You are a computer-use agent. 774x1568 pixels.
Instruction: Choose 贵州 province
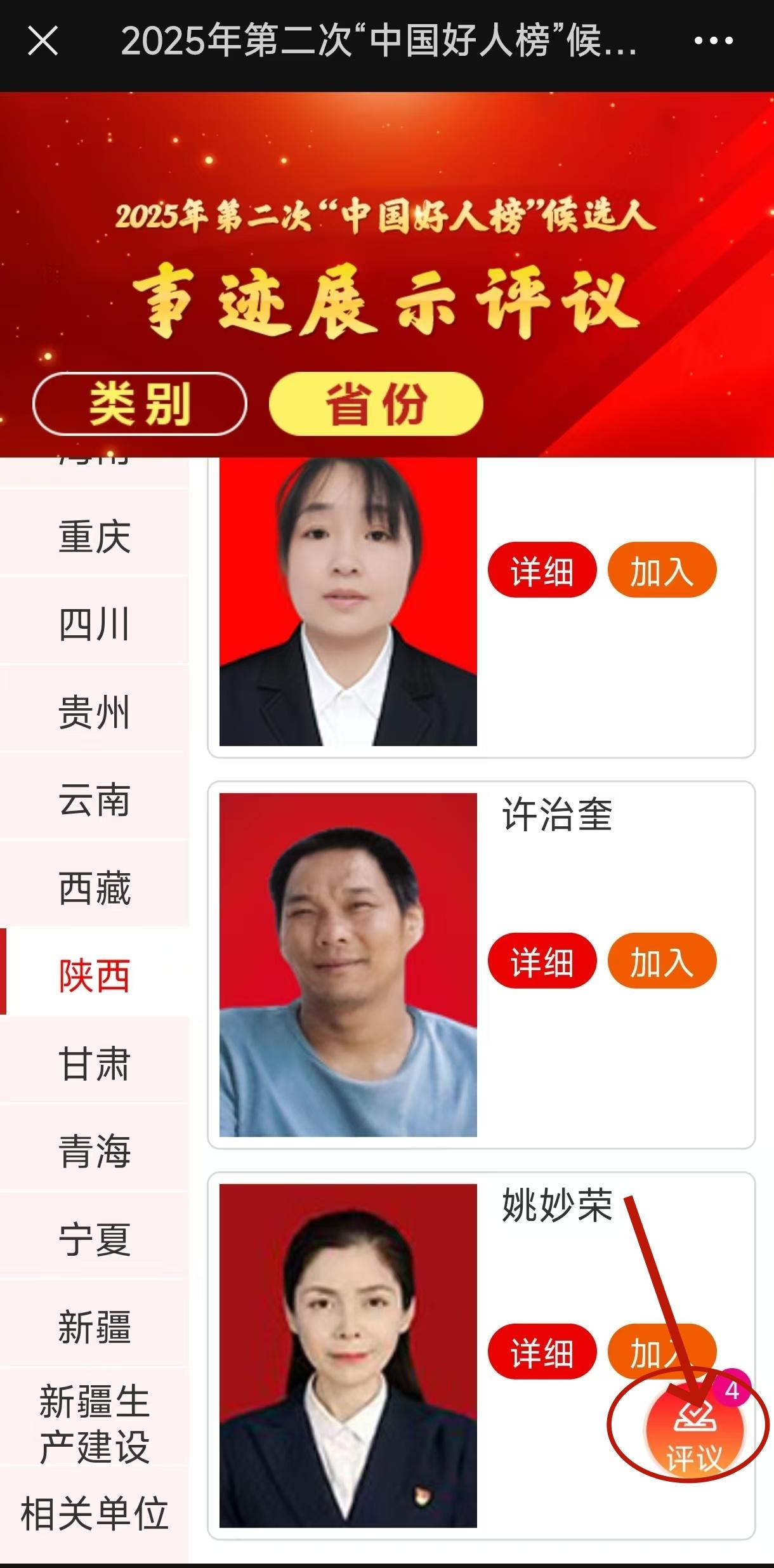pyautogui.click(x=95, y=712)
